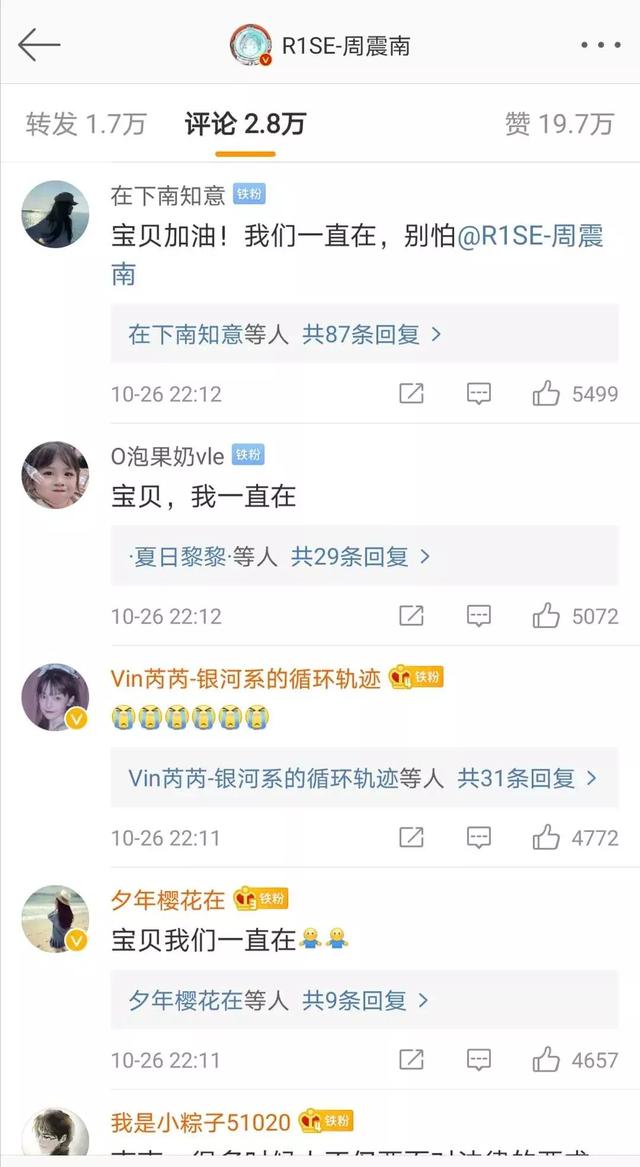Screen dimensions: 640x1167
Task: Like O泡果奶vle's comment with 5072 likes
Action: click(546, 616)
